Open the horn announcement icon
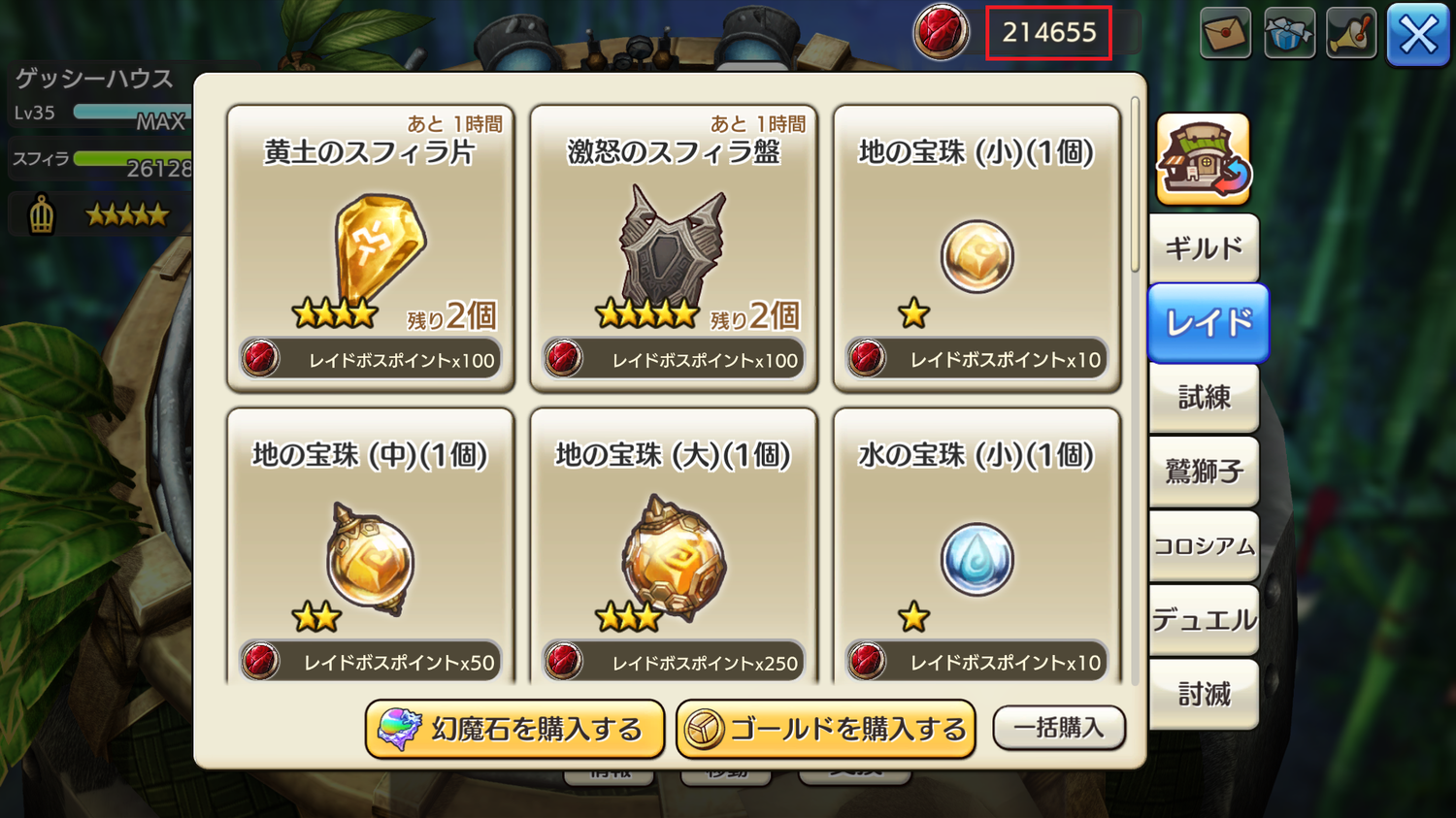The image size is (1456, 818). (x=1351, y=34)
